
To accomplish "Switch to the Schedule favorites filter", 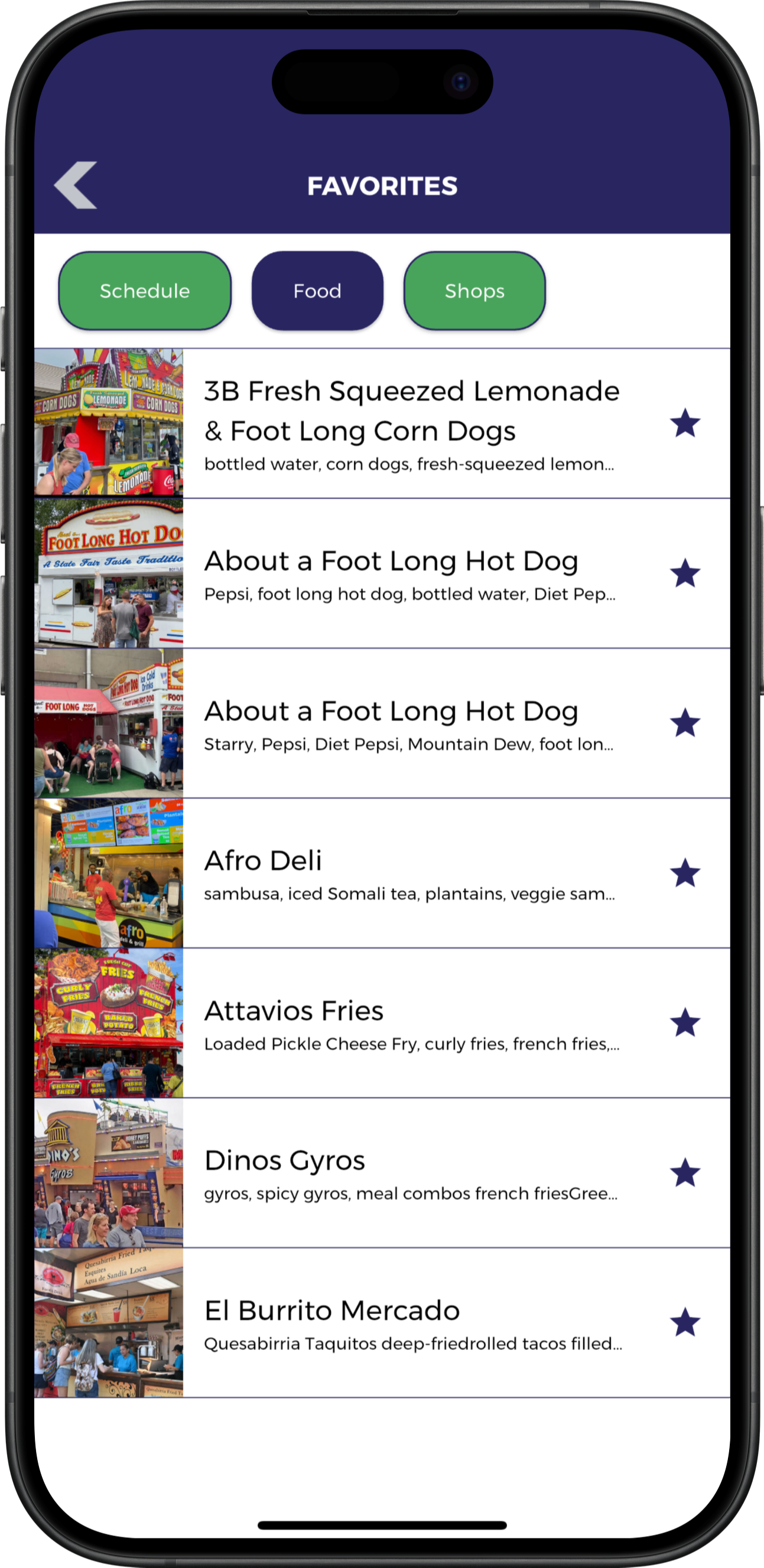I will point(145,291).
